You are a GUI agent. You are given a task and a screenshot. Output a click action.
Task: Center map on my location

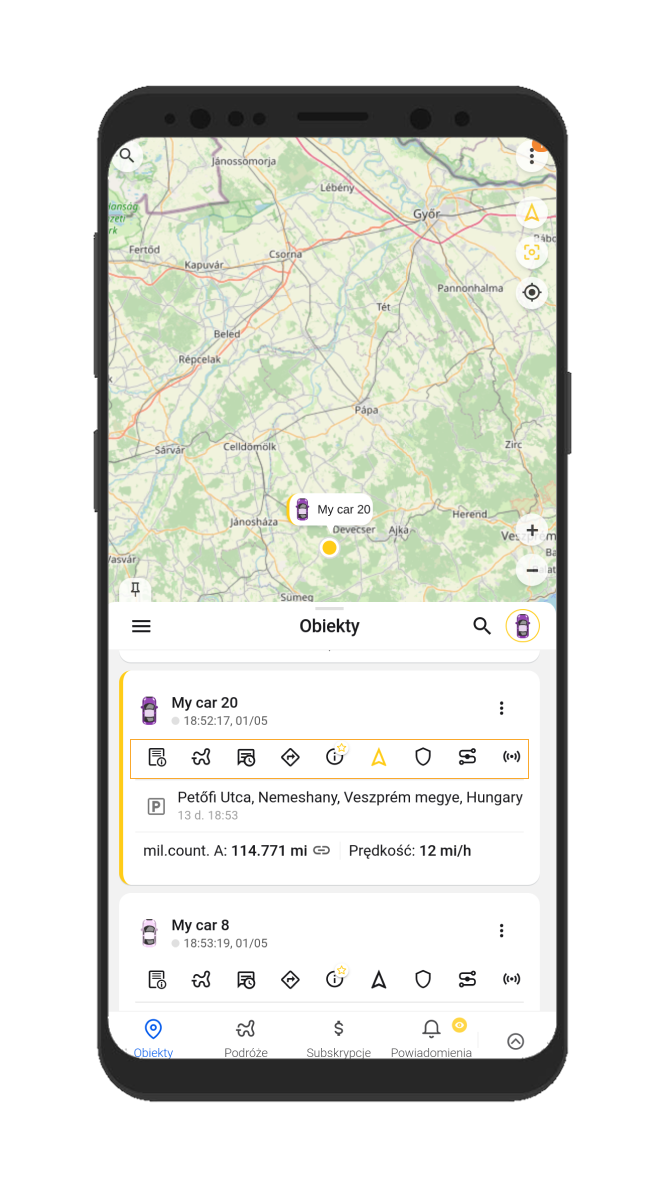coord(532,292)
